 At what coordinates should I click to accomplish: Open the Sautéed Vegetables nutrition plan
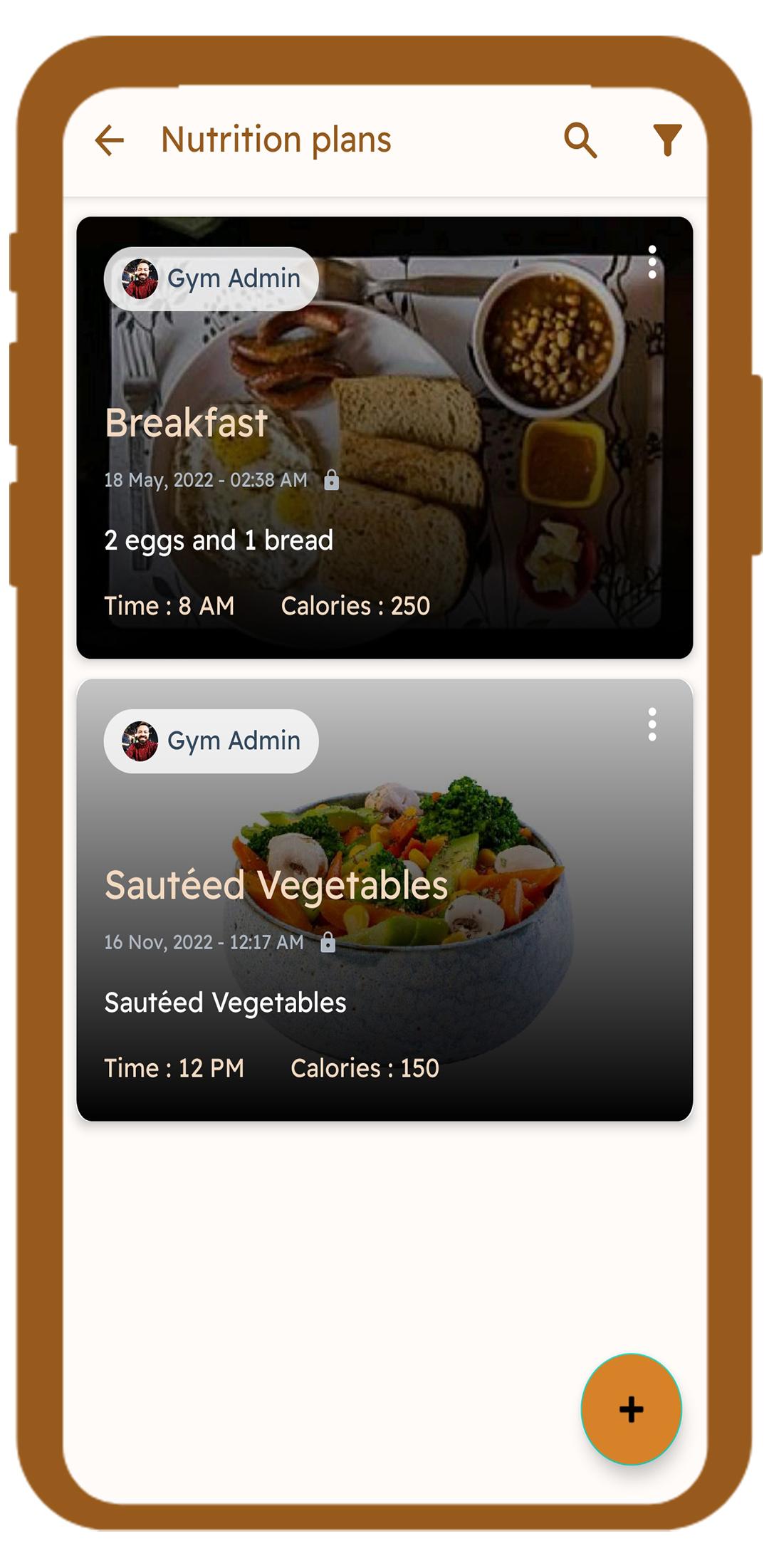[384, 900]
